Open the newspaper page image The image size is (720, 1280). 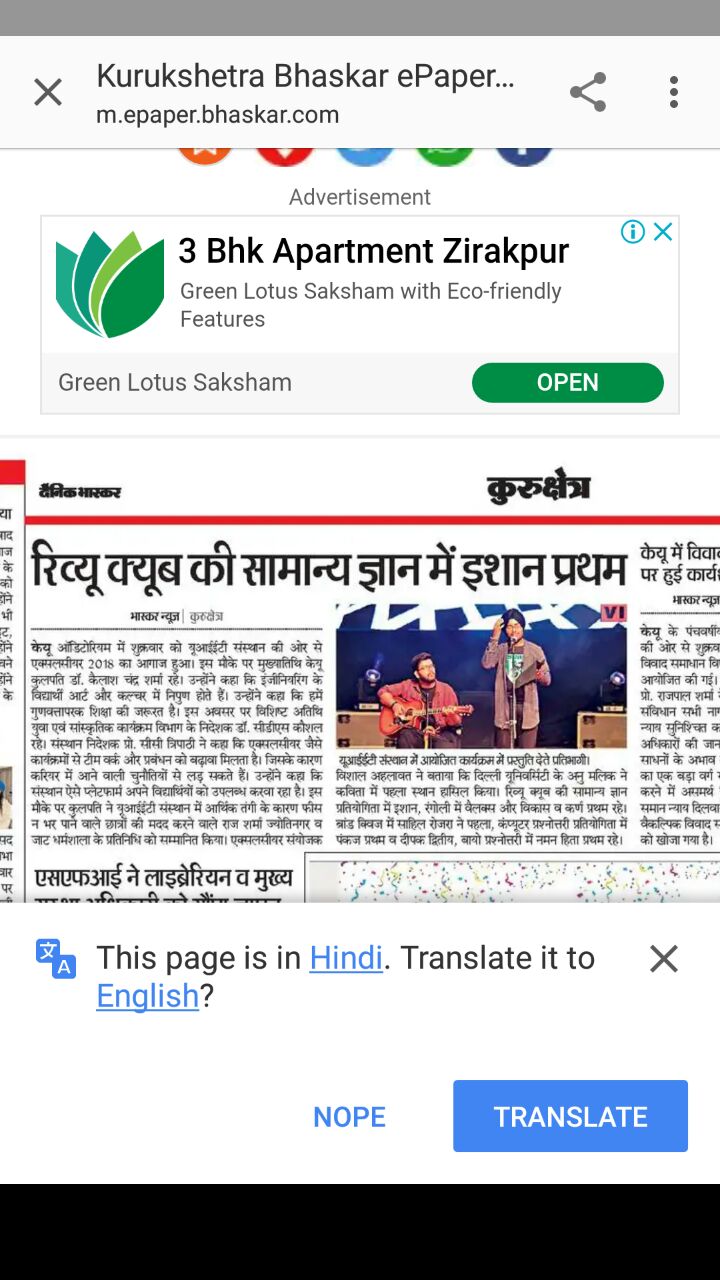click(360, 680)
